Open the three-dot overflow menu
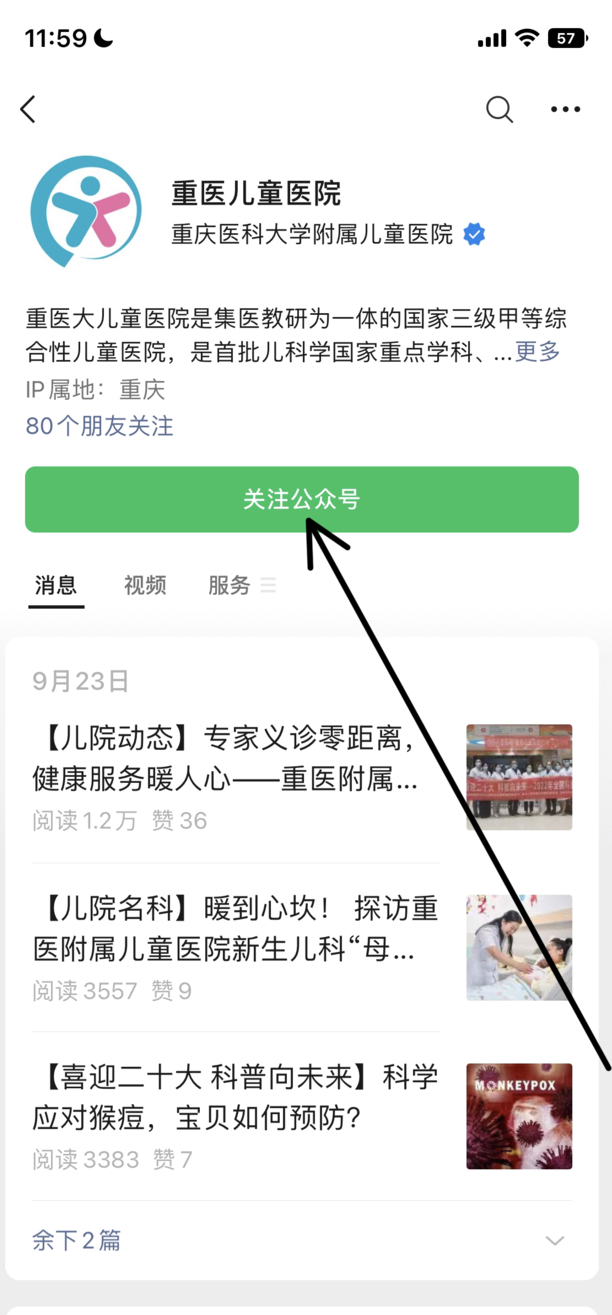This screenshot has height=1315, width=612. [565, 109]
